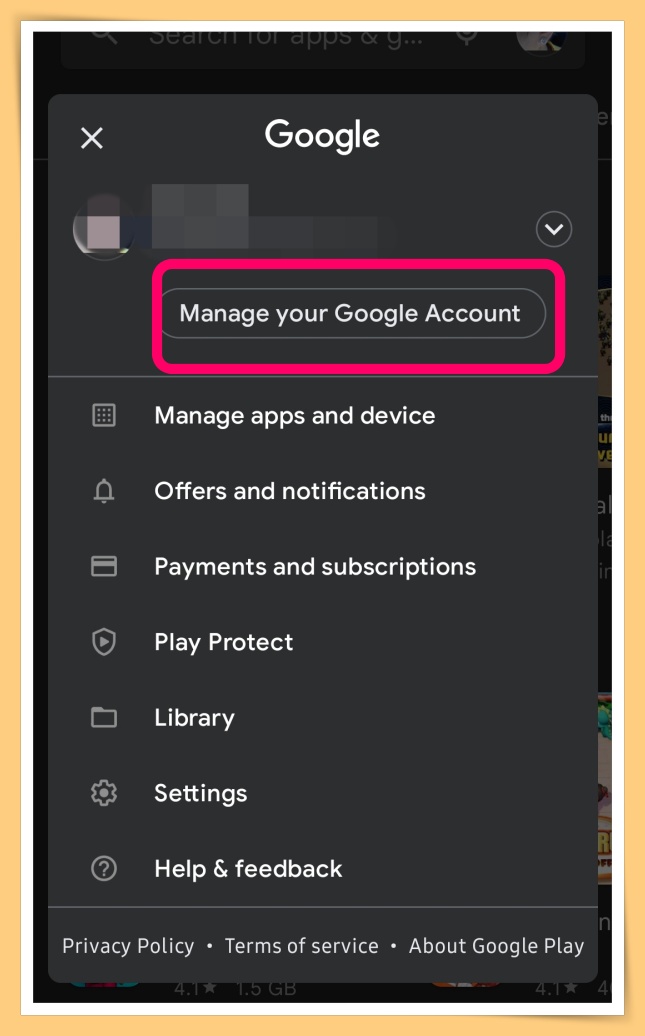Open Help & feedback
Viewport: 645px width, 1036px height.
[248, 869]
